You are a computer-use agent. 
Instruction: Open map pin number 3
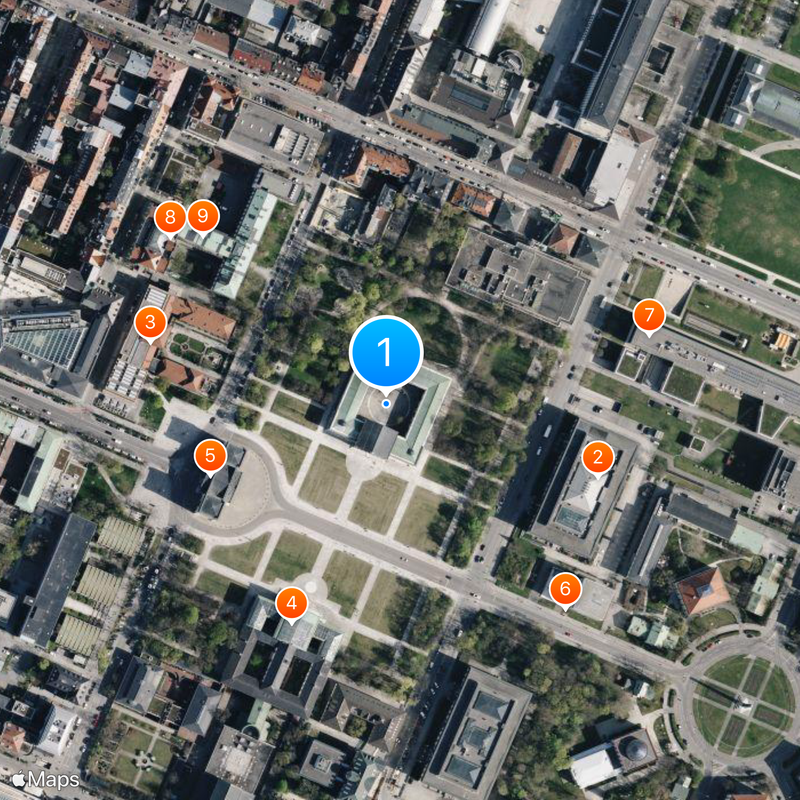(151, 322)
